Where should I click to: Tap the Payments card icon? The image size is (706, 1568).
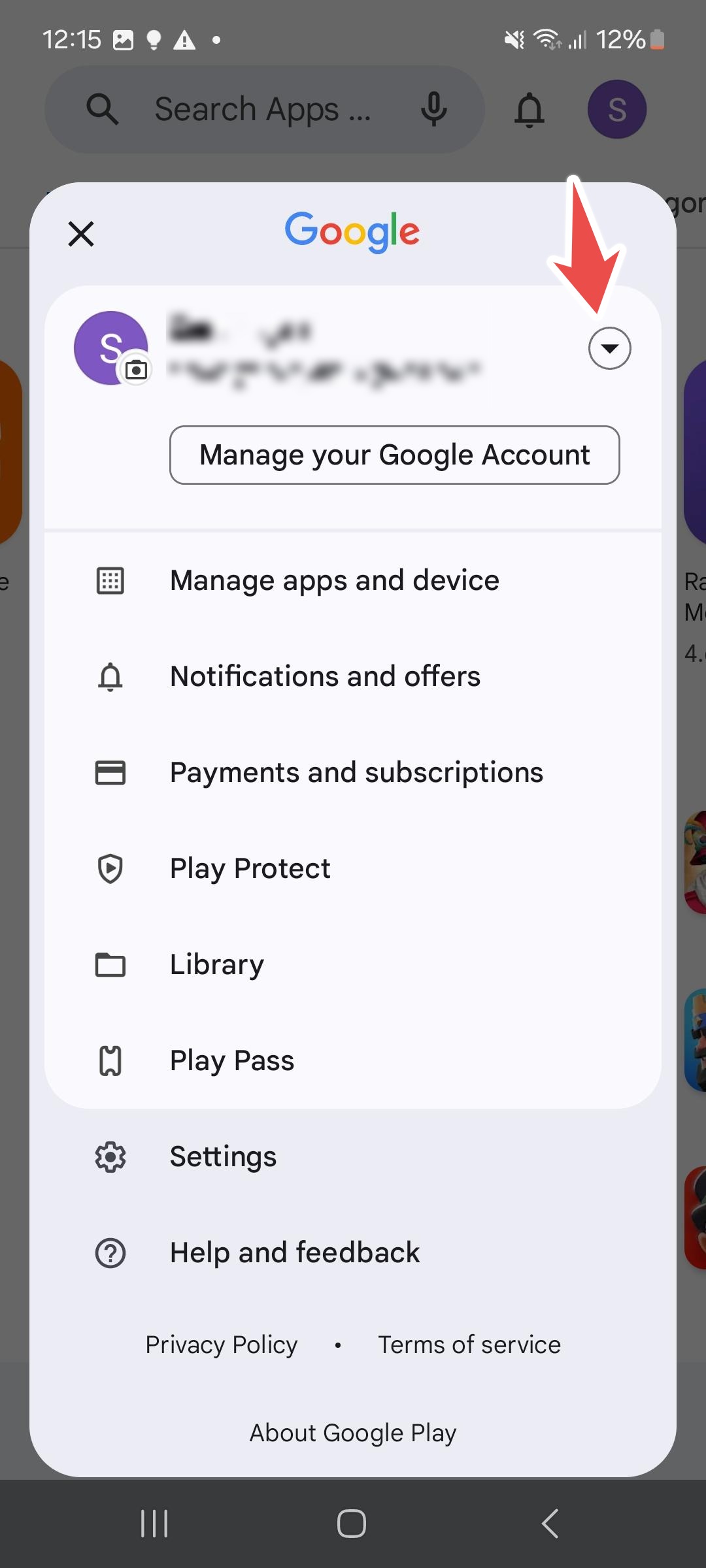click(x=110, y=773)
